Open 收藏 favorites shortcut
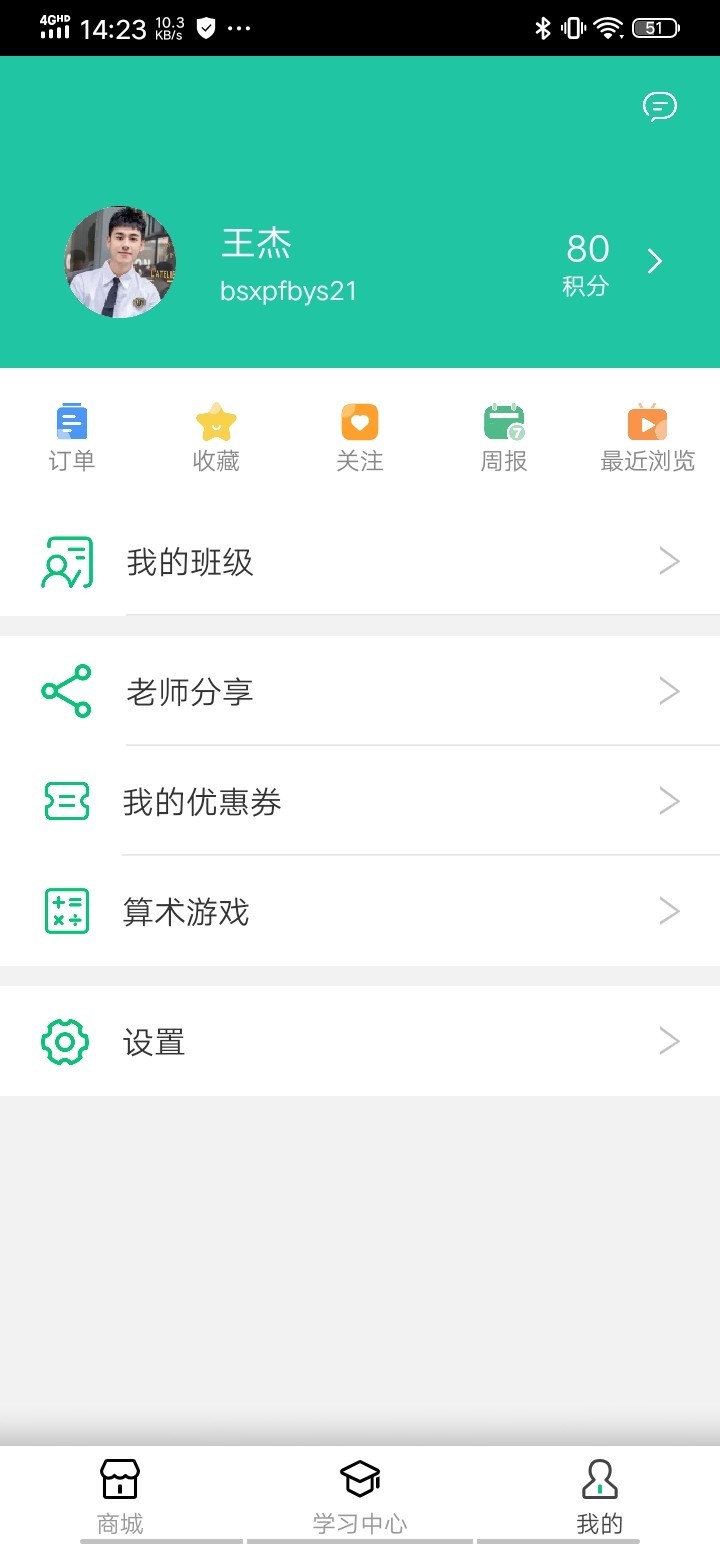 click(216, 438)
